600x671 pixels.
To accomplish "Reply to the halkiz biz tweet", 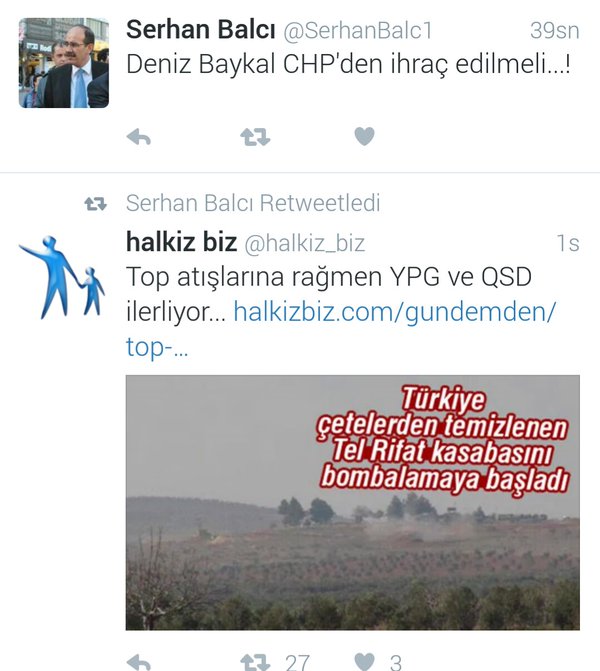I will point(139,662).
